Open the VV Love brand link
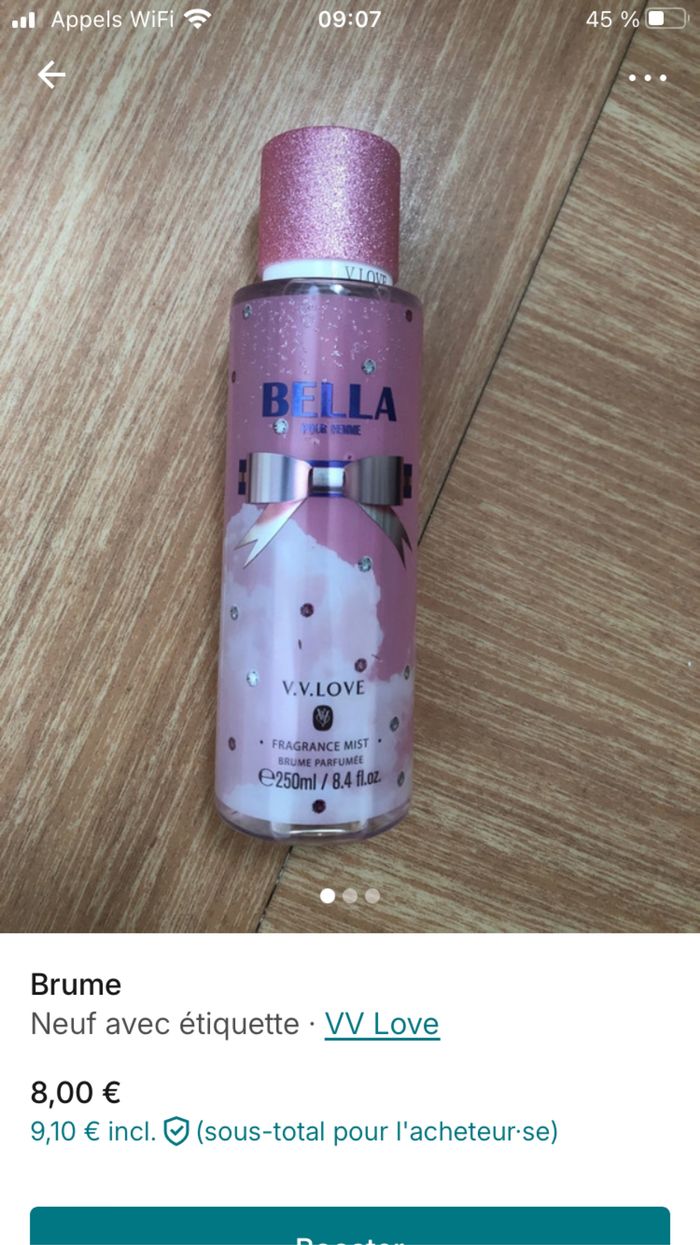Screen dimensions: 700x1245 tap(382, 1024)
